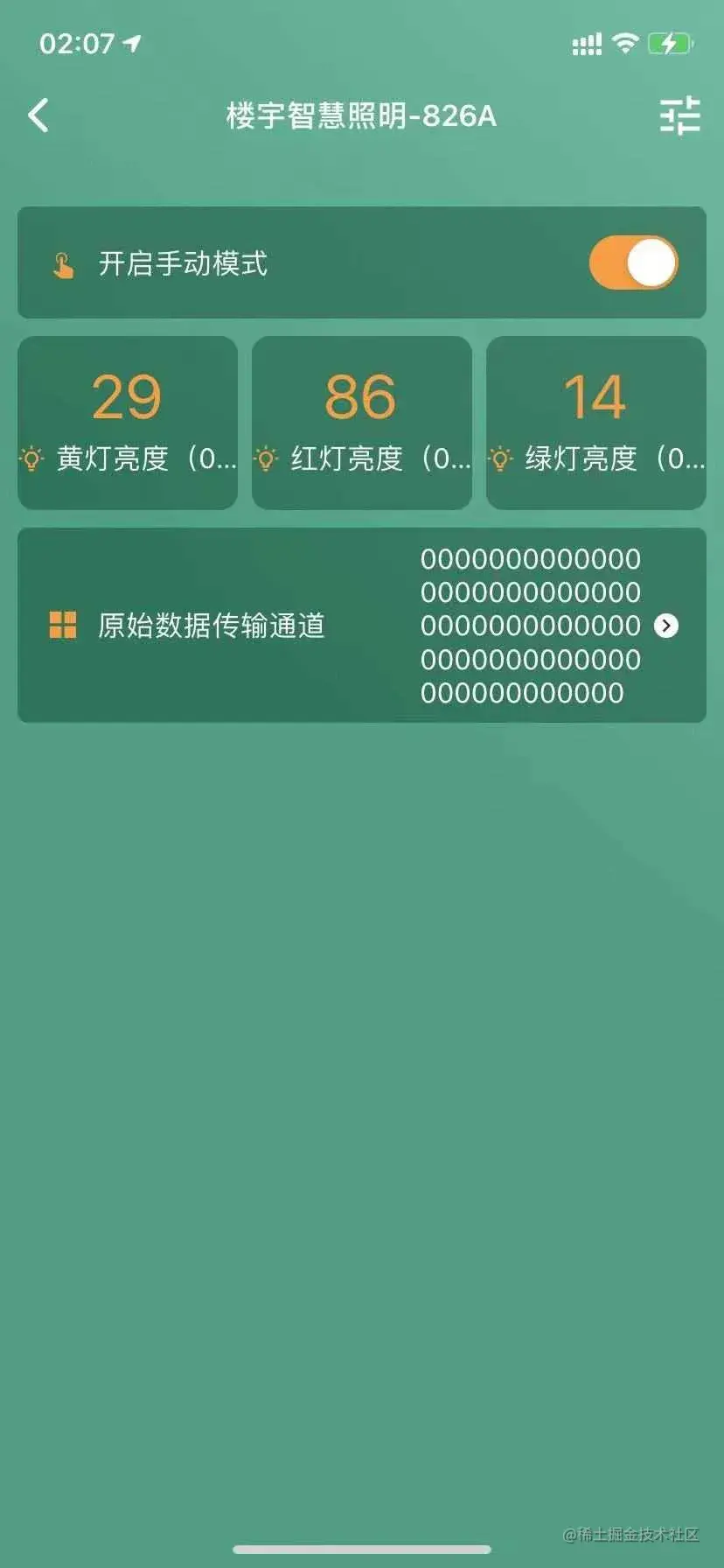
Task: Open the 原始数据传输通道 row
Action: (x=361, y=626)
